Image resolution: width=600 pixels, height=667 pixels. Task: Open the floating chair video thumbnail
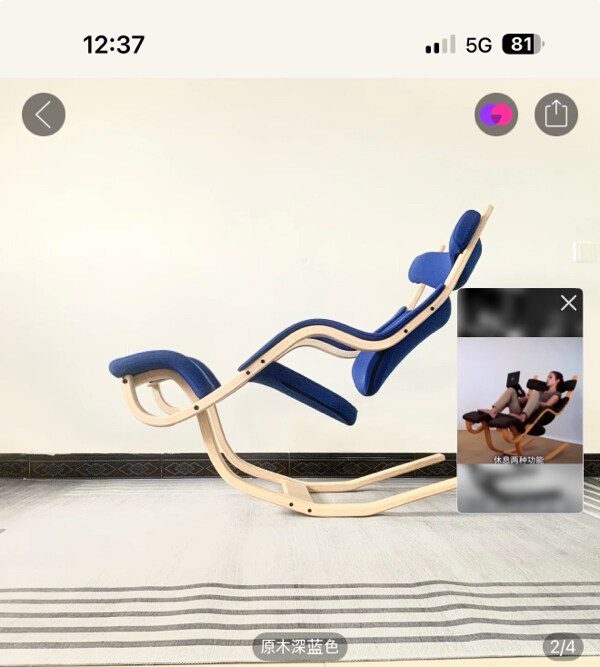pos(519,408)
